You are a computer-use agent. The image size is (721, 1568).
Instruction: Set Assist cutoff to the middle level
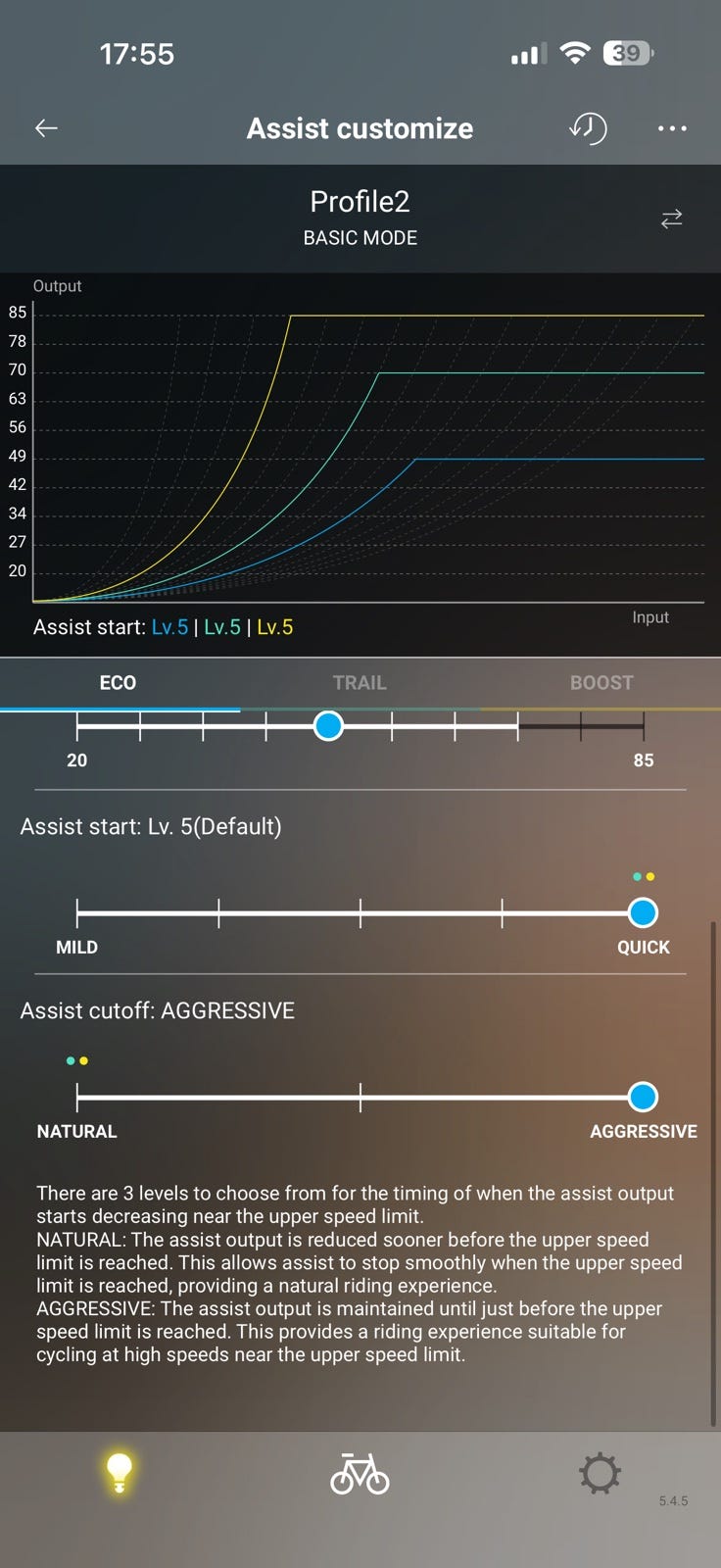coord(360,1097)
